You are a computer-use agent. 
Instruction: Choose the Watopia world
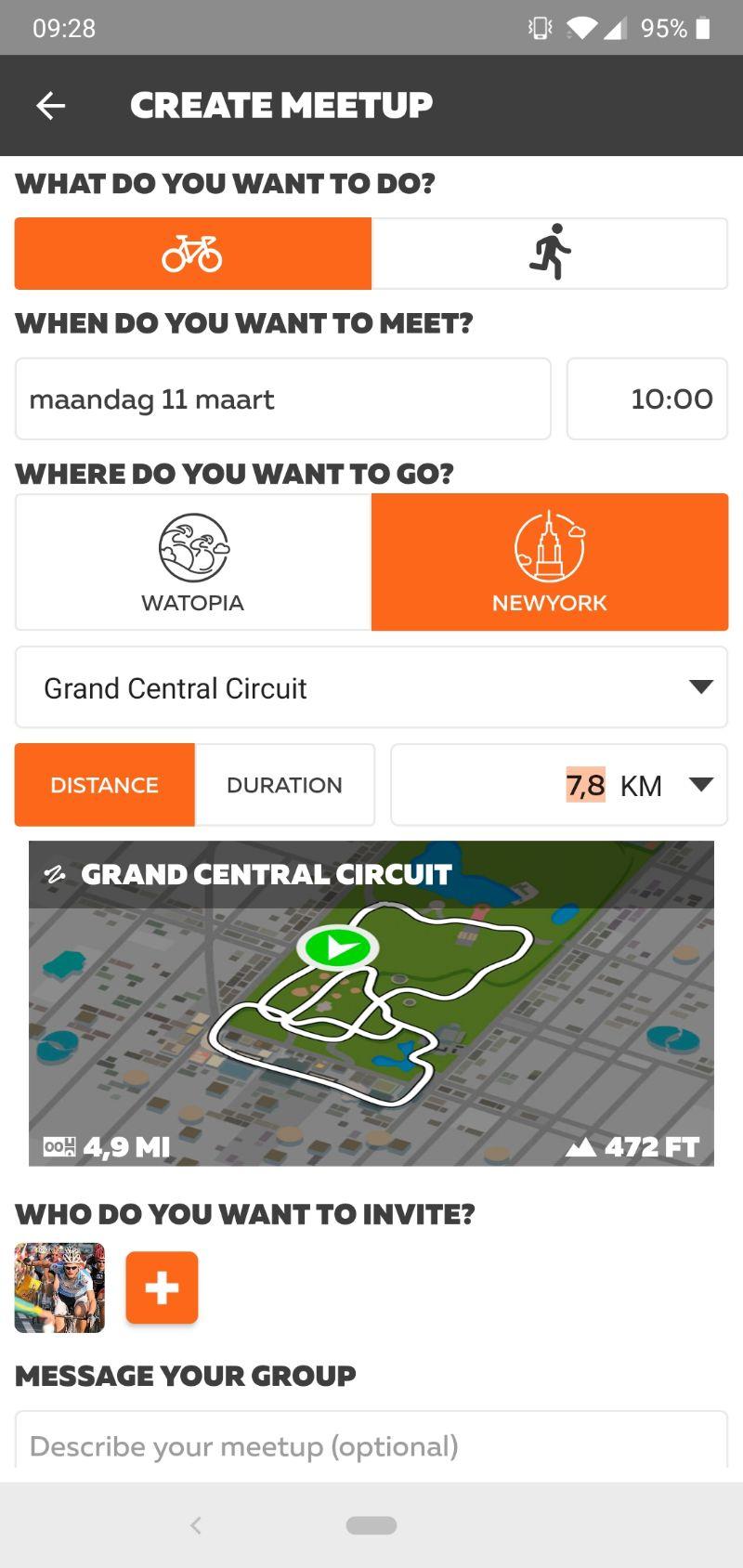[193, 562]
